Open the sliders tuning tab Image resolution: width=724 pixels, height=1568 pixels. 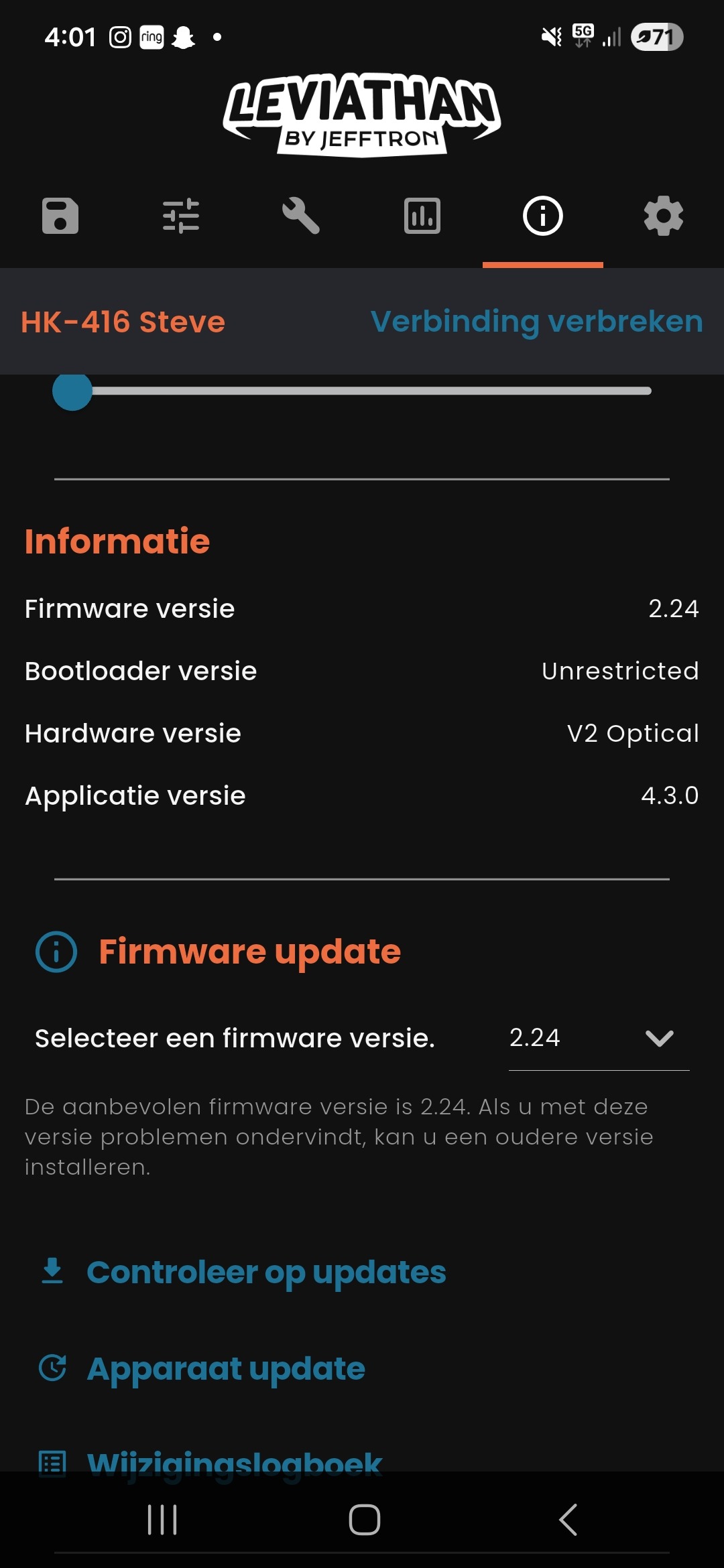click(x=181, y=216)
